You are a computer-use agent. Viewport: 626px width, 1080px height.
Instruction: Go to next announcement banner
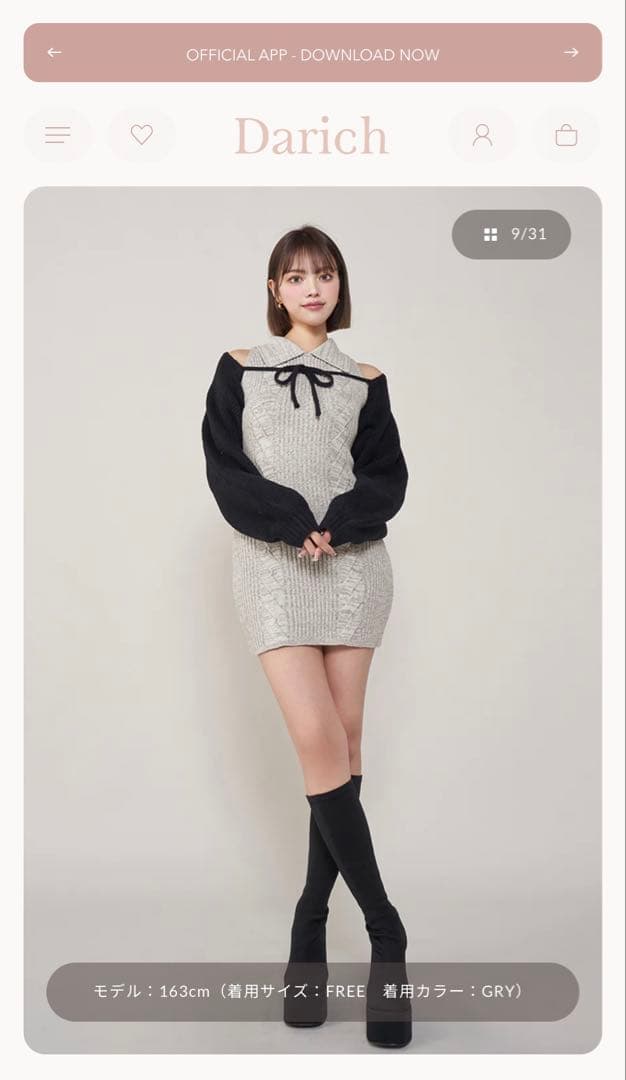tap(571, 53)
